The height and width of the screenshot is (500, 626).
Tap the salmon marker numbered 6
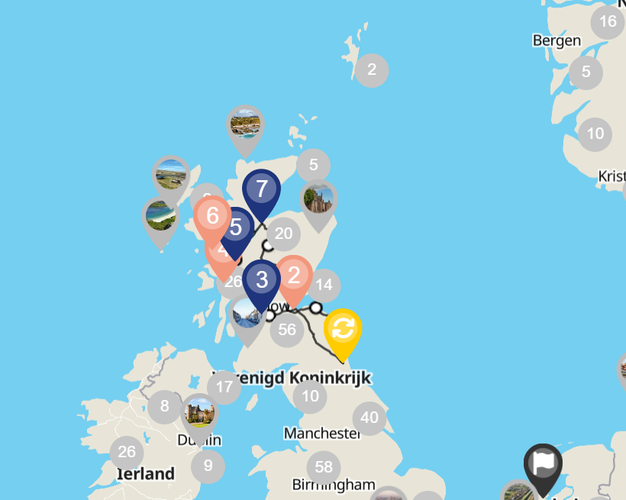212,215
